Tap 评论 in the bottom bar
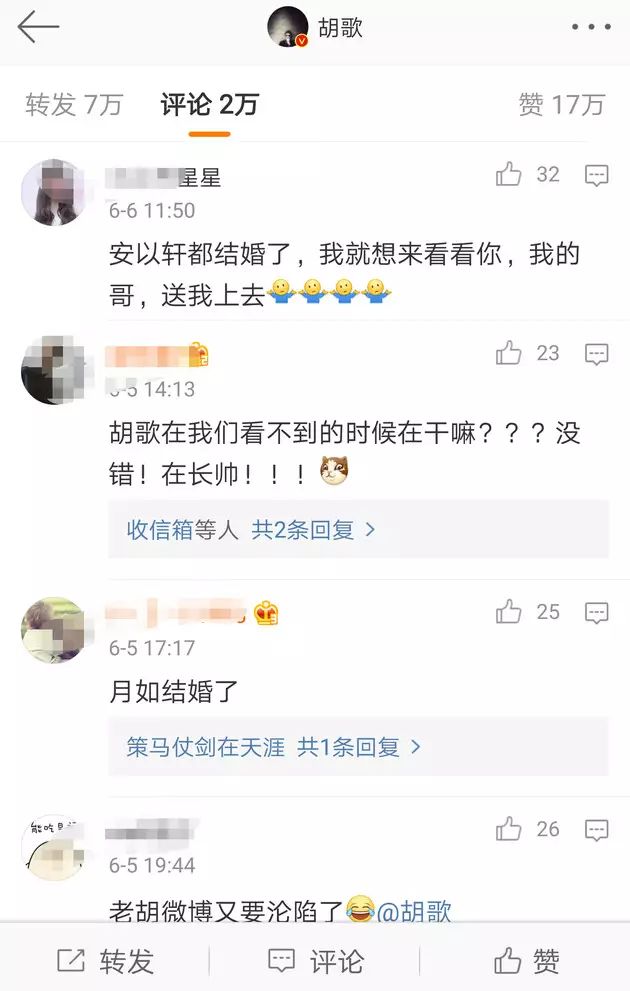 315,962
